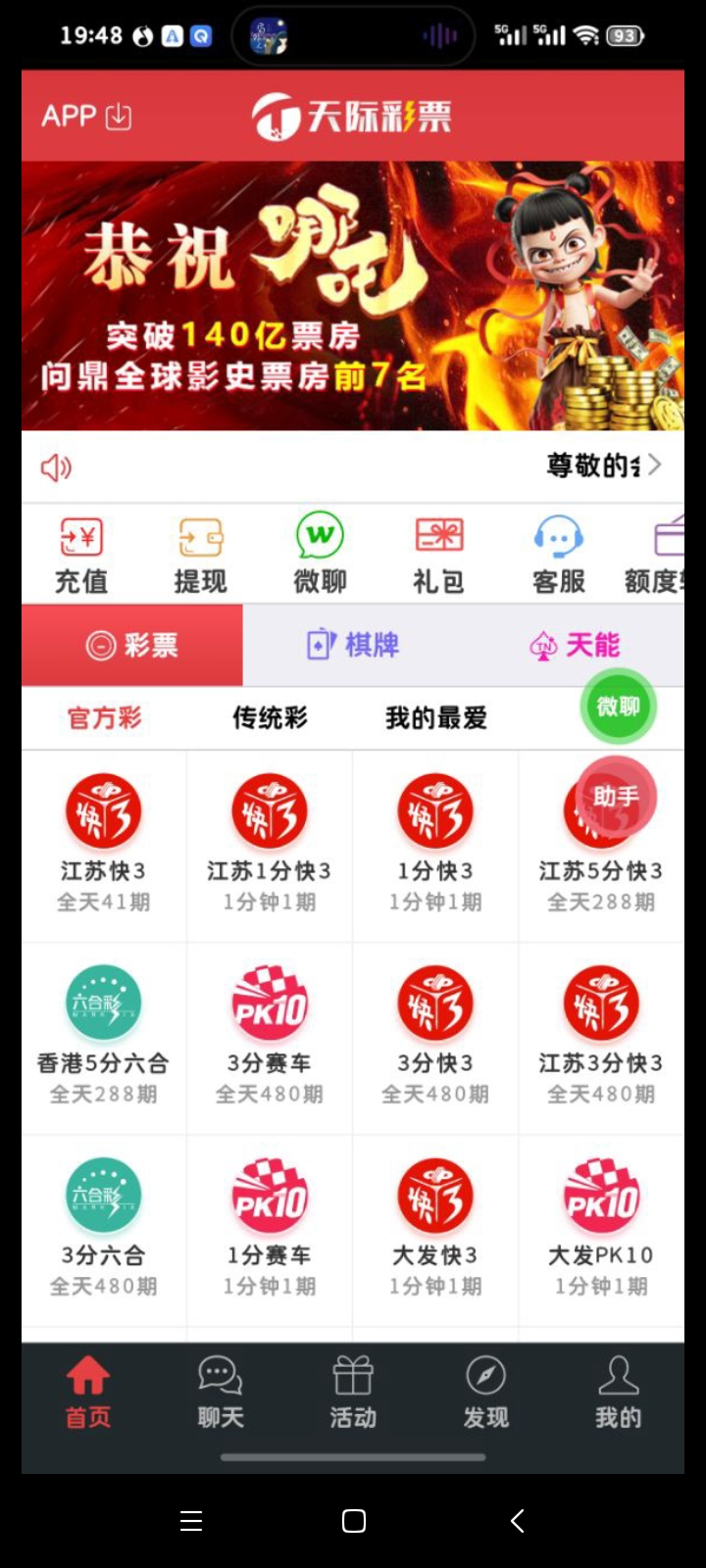Open the 提现 withdrawal shortcut
Image resolution: width=706 pixels, height=1568 pixels.
pos(200,556)
